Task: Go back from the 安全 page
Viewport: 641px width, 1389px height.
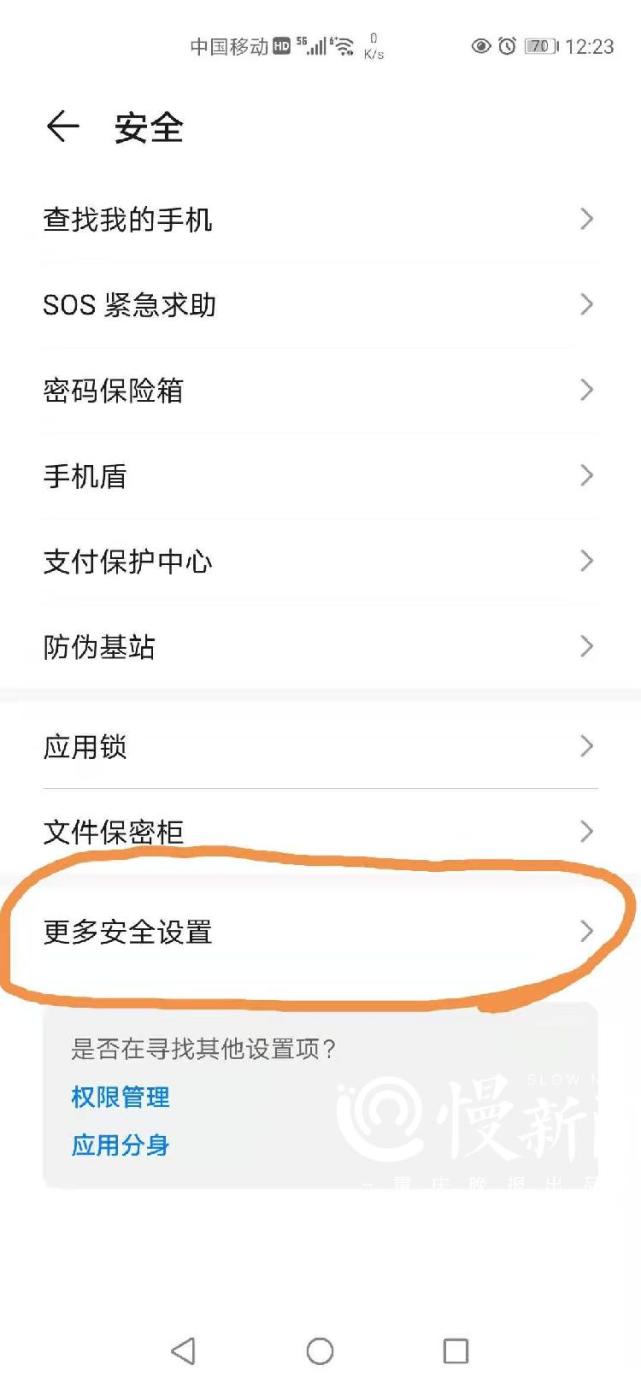Action: [62, 127]
